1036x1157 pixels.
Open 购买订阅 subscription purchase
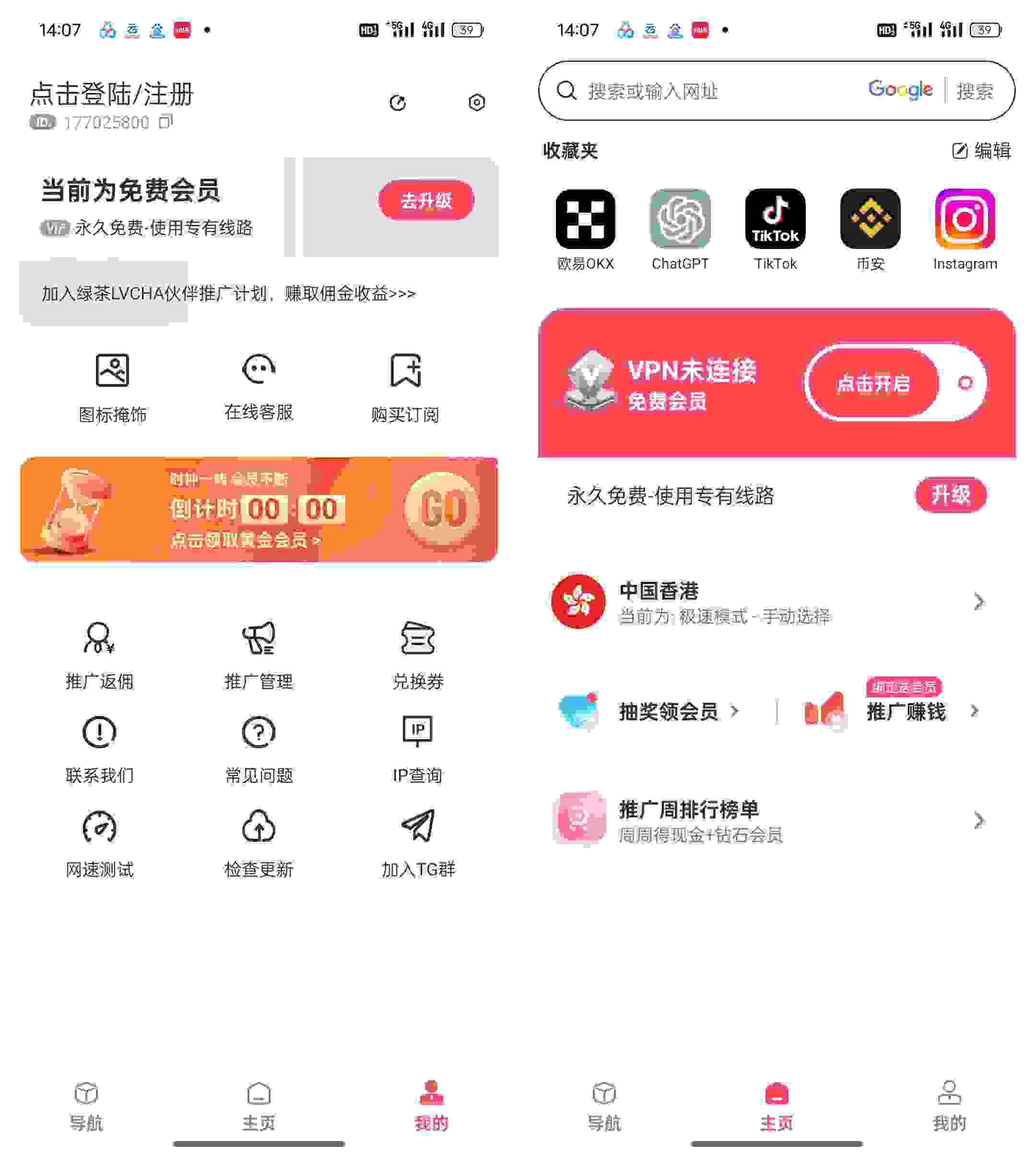point(405,387)
